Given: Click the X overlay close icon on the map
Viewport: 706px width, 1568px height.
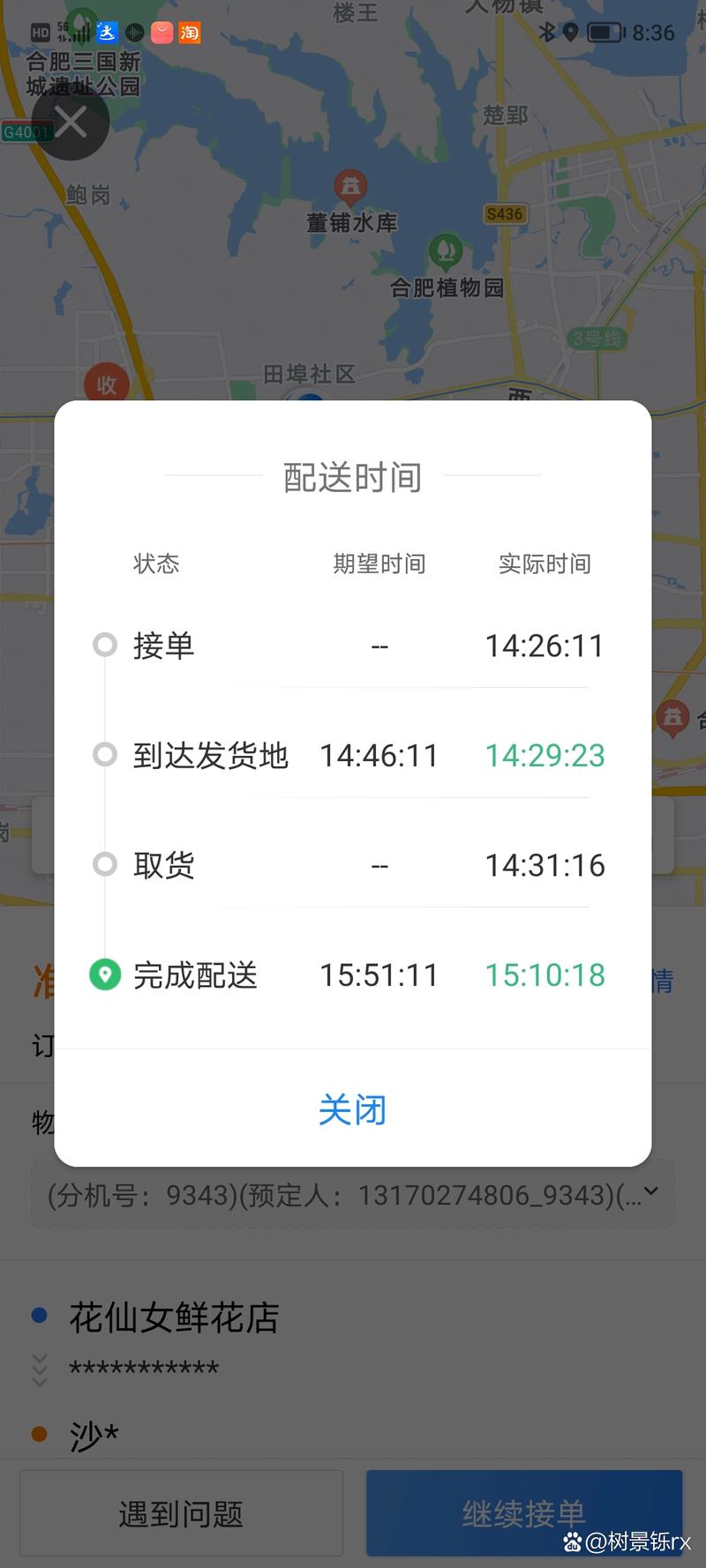Looking at the screenshot, I should pyautogui.click(x=70, y=123).
